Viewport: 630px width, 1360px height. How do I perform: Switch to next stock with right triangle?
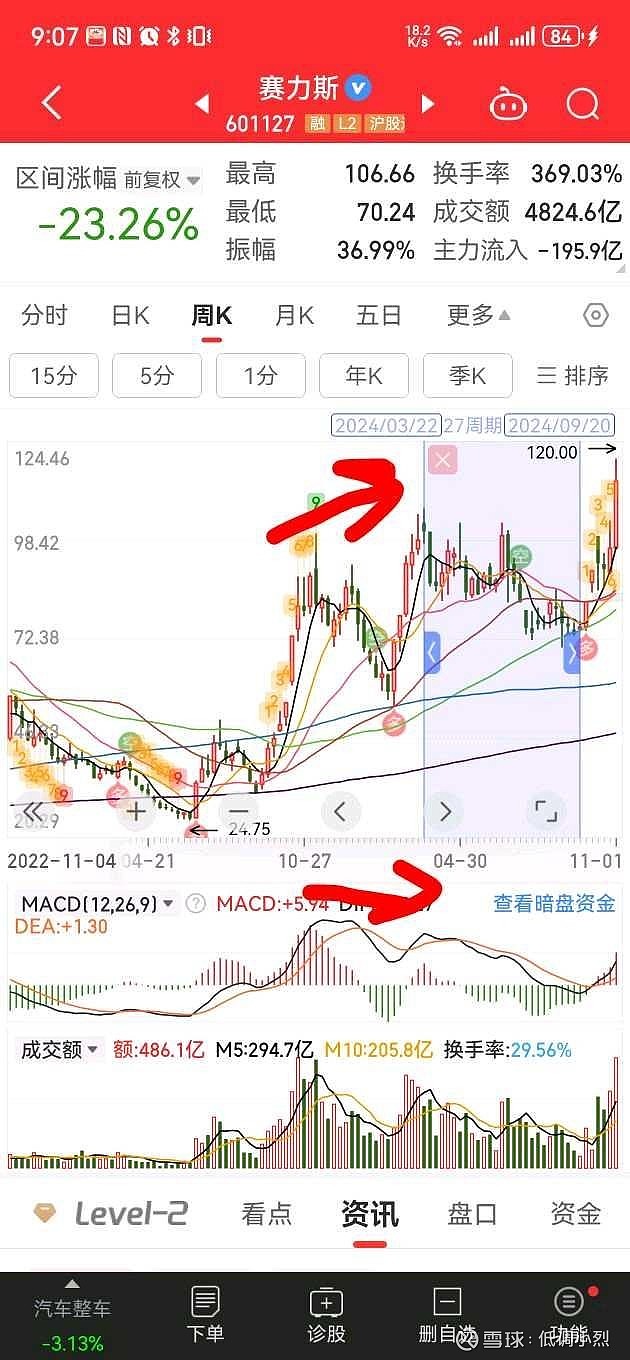coord(429,103)
